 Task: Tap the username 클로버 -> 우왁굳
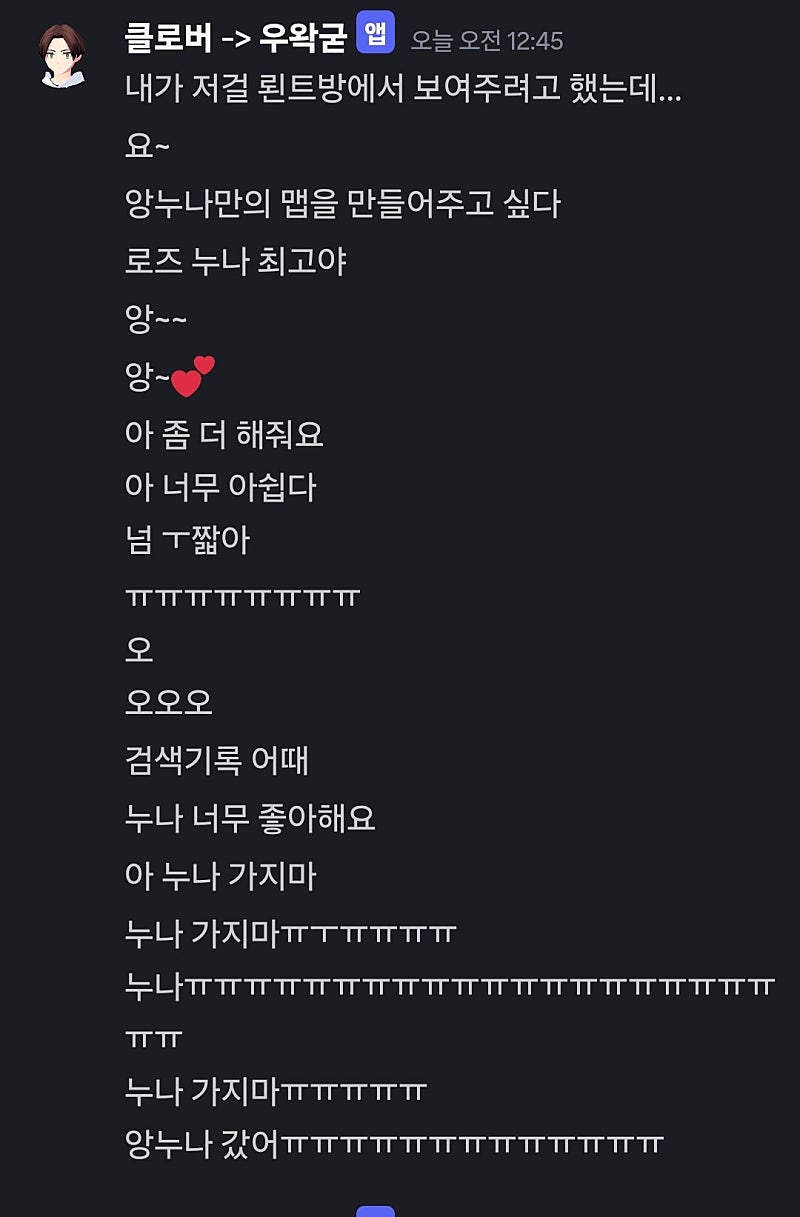[235, 38]
